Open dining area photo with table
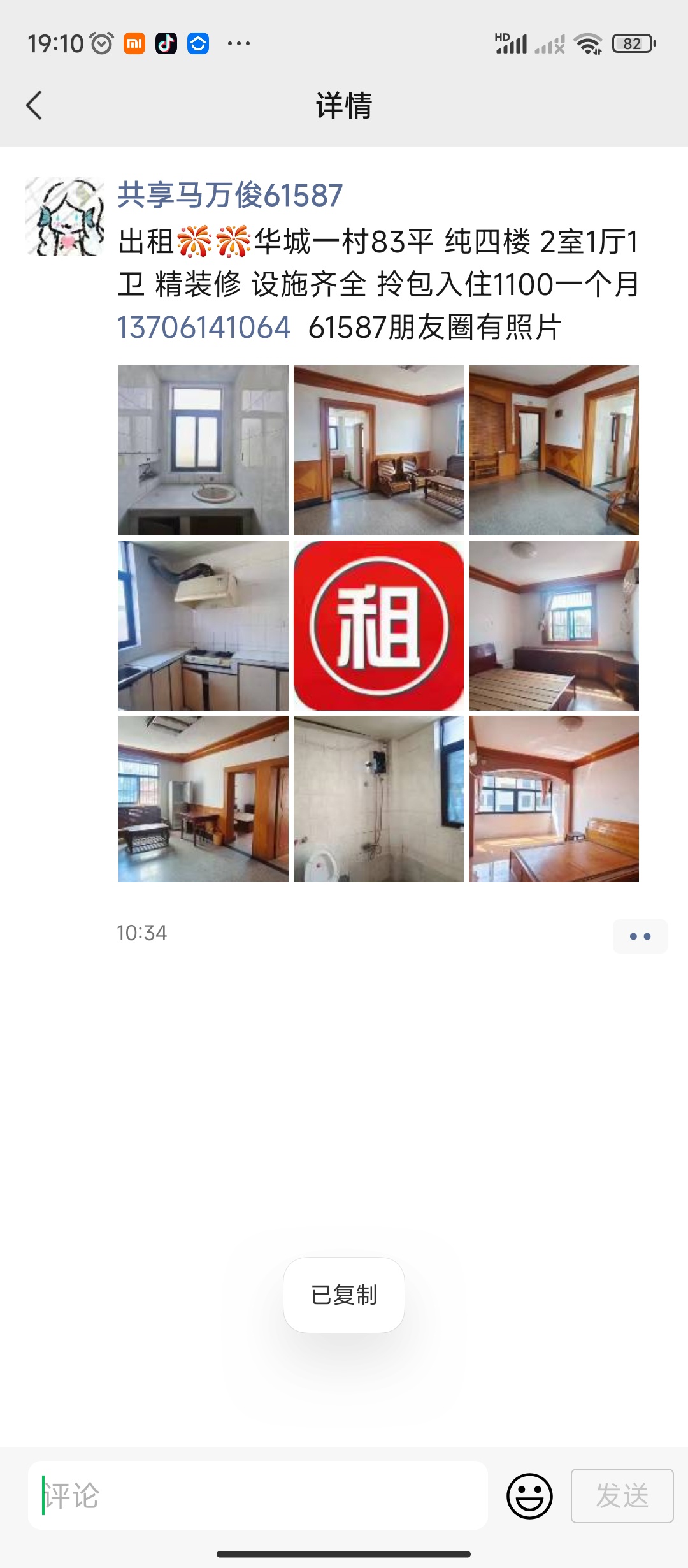Image resolution: width=688 pixels, height=1568 pixels. click(203, 799)
